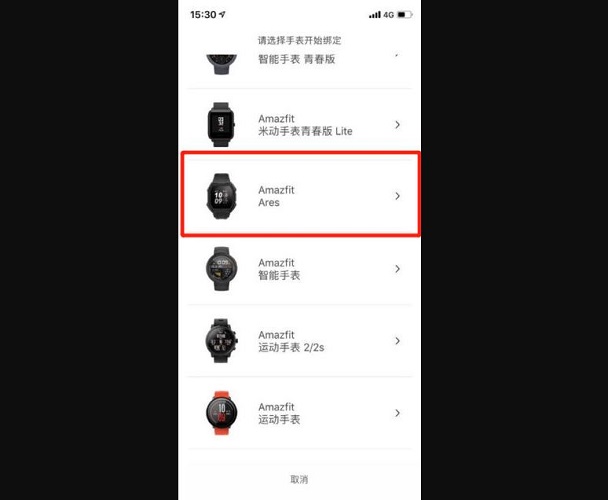This screenshot has width=608, height=500.
Task: Select Amazfit 智能手表 青春版 watch
Action: 299,60
